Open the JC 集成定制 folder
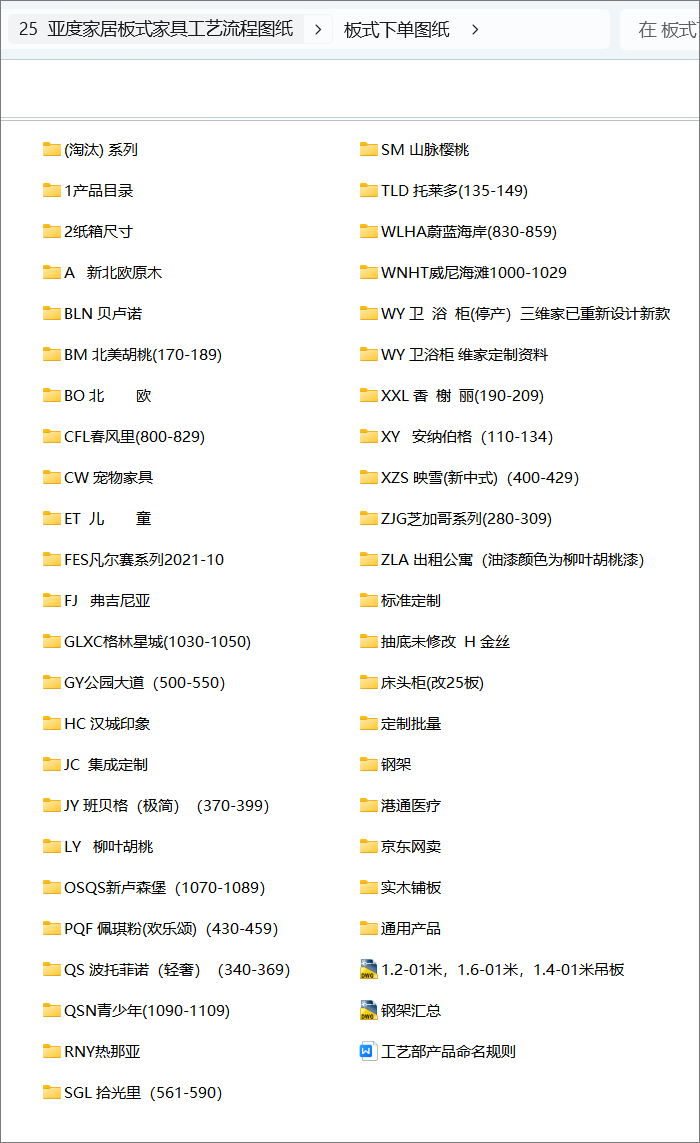The height and width of the screenshot is (1143, 700). tap(105, 765)
